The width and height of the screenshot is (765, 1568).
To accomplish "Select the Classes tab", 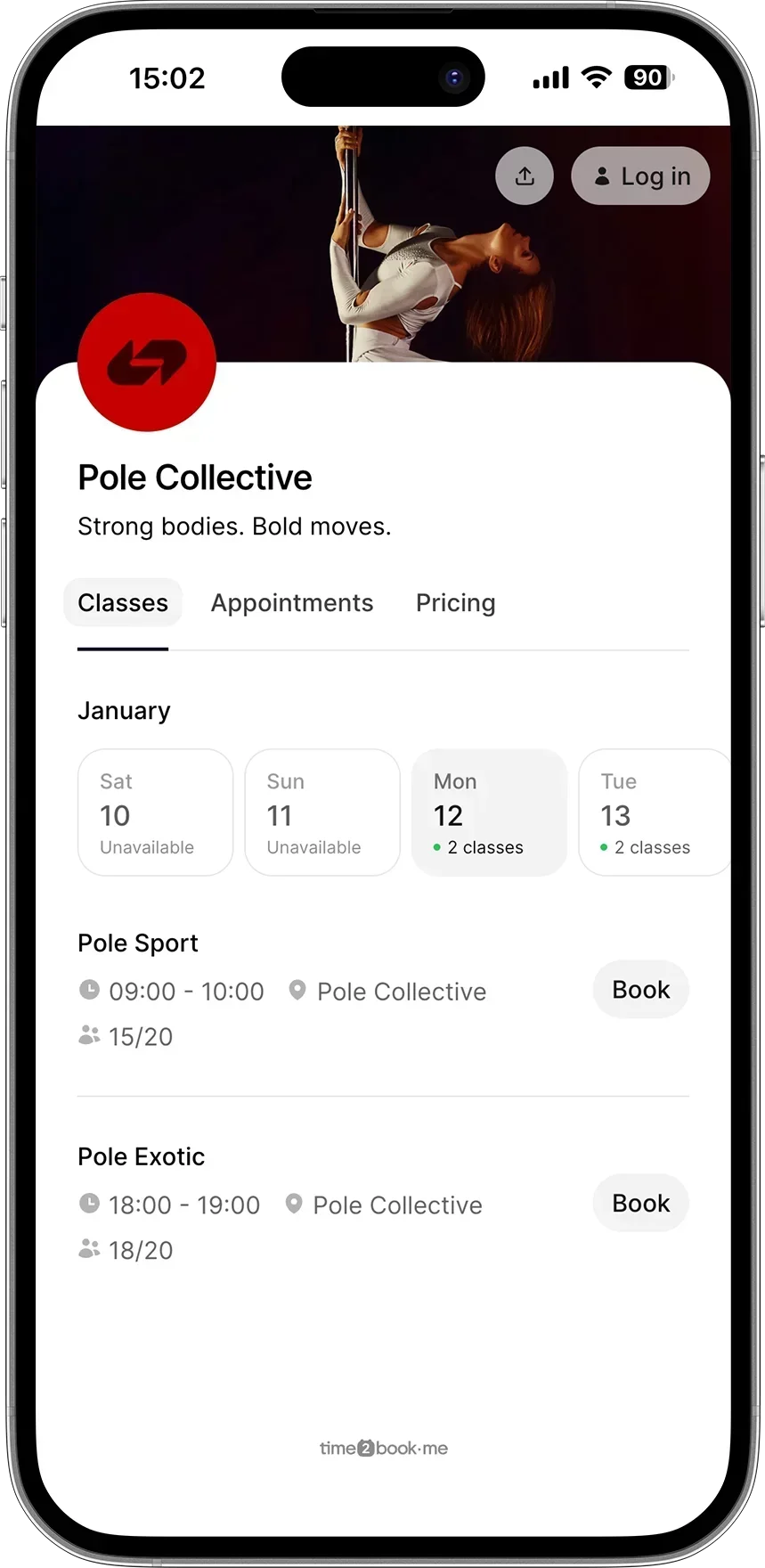I will point(122,602).
